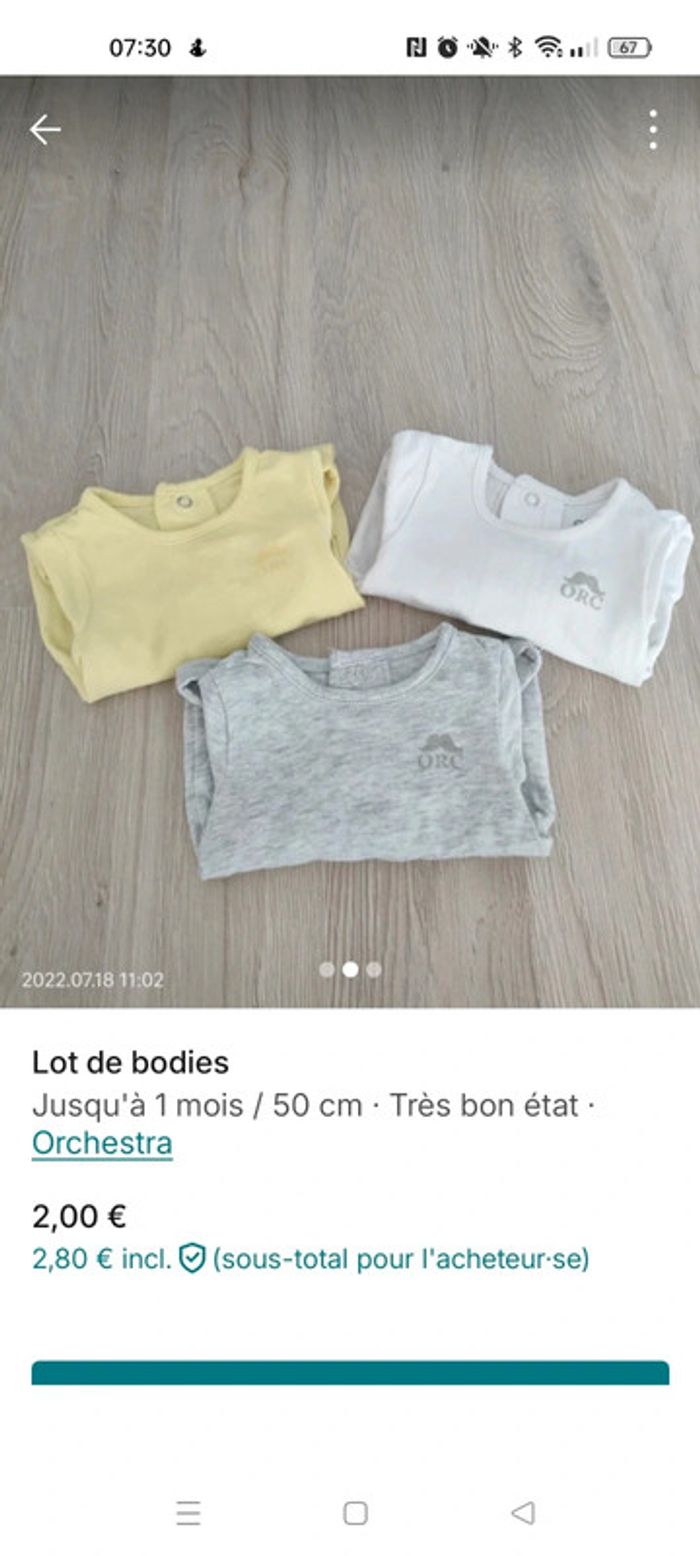700x1556 pixels.
Task: Go to the home screen
Action: [x=355, y=1513]
